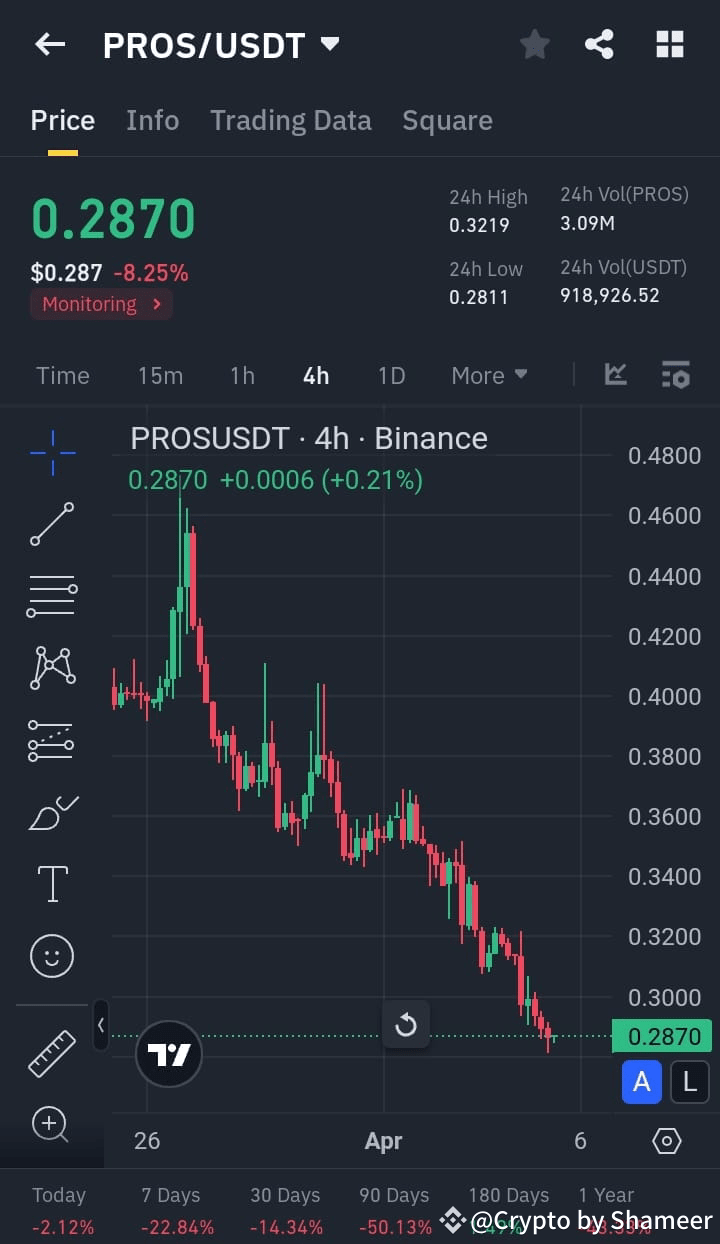Select the trend line drawing tool
The height and width of the screenshot is (1244, 720).
coord(50,524)
